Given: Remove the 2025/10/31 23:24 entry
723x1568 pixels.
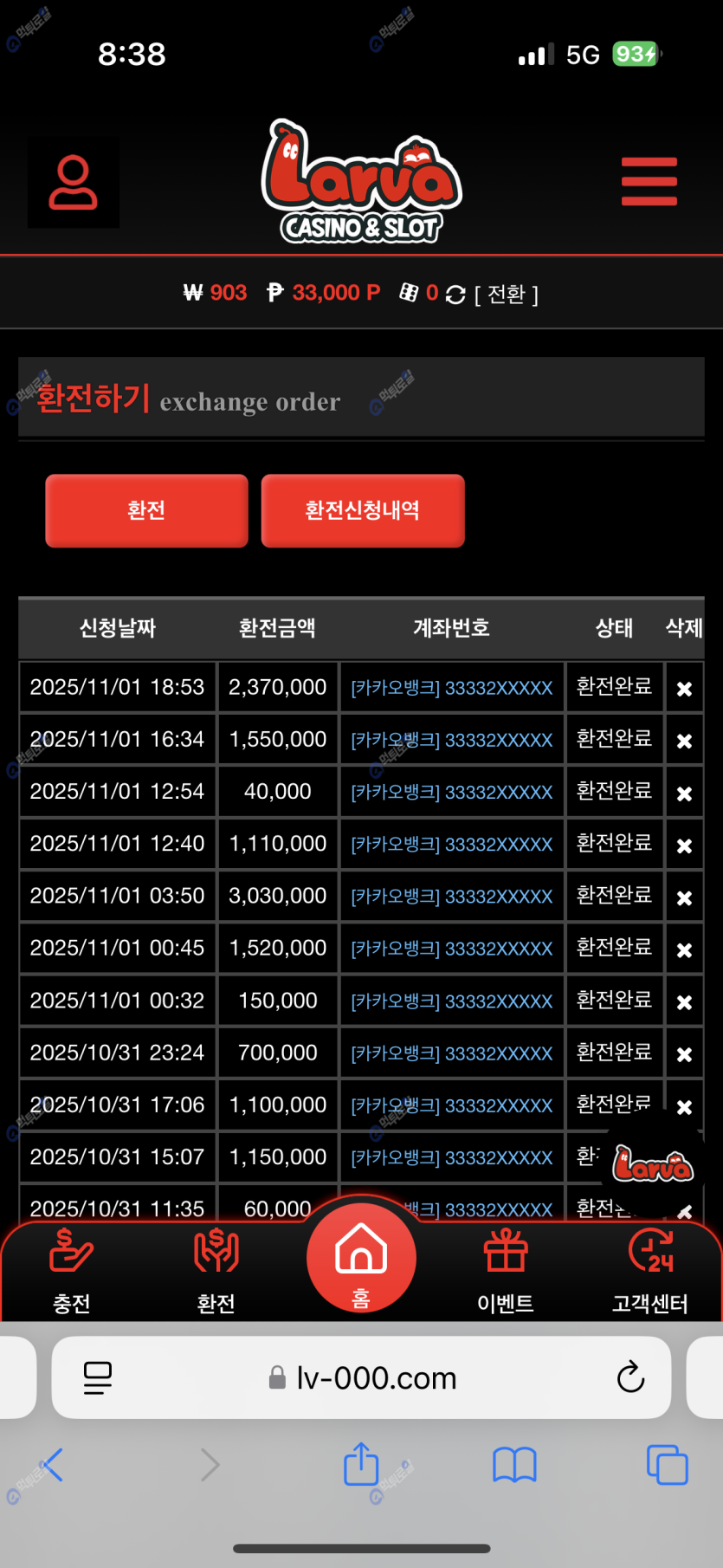Looking at the screenshot, I should tap(684, 1054).
